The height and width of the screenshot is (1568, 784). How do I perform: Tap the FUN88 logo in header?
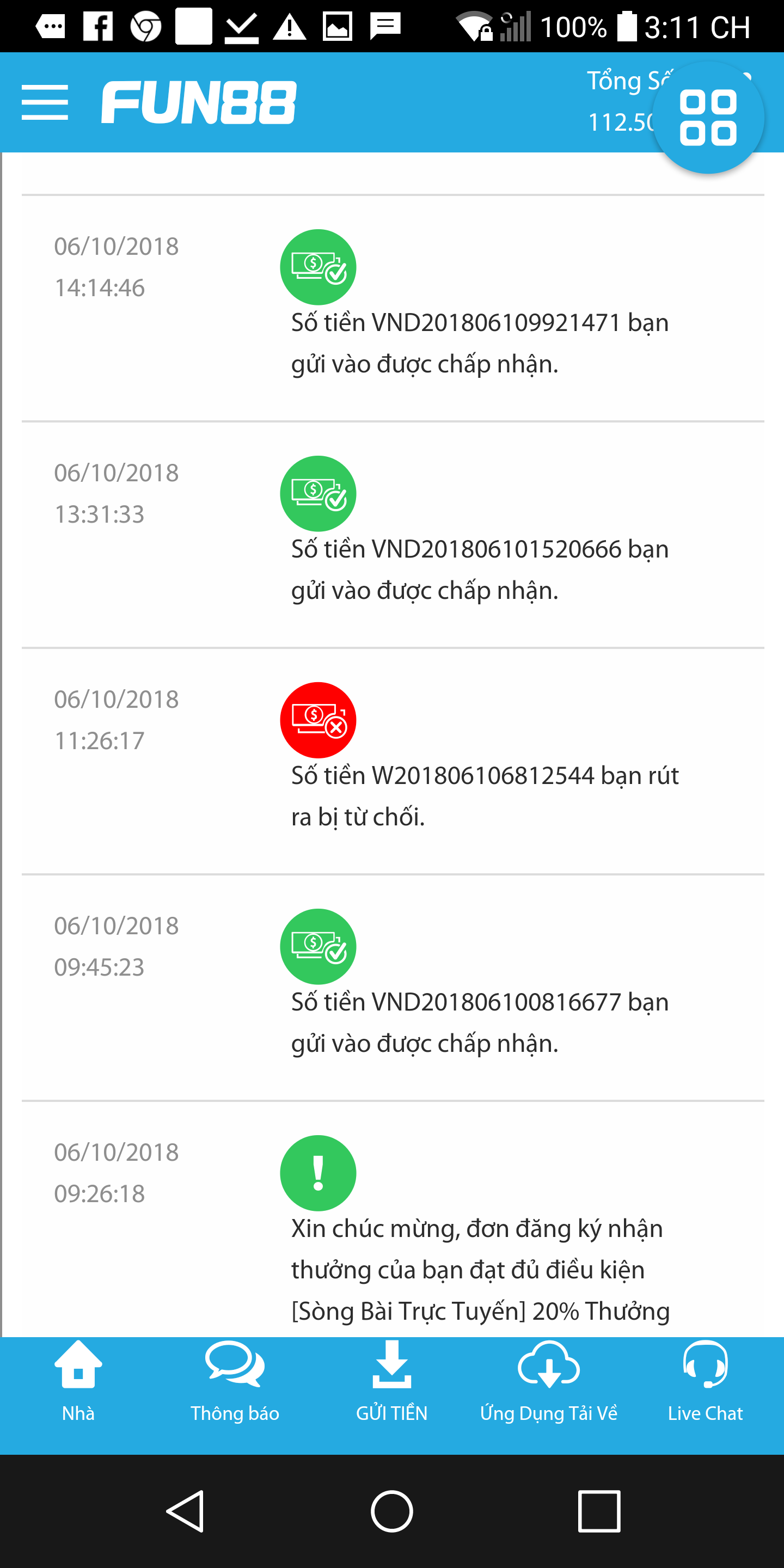point(198,102)
